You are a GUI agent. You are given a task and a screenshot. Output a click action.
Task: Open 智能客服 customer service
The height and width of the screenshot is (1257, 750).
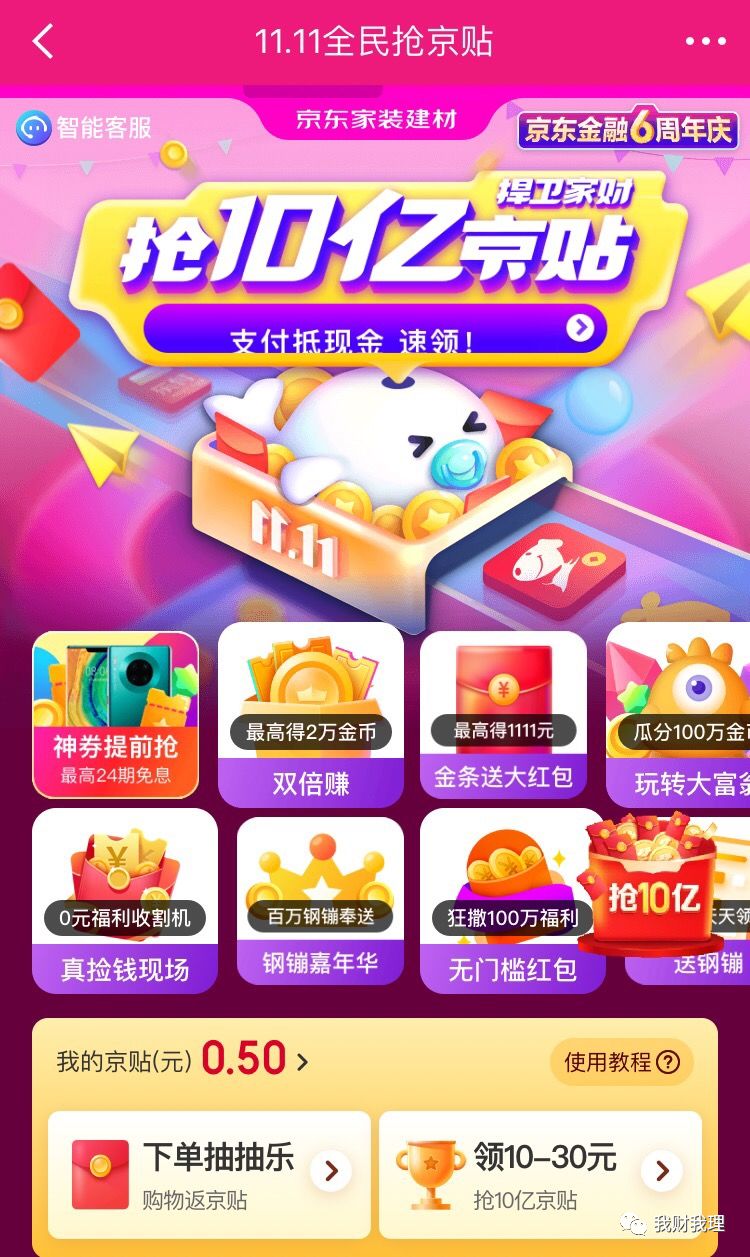point(84,128)
